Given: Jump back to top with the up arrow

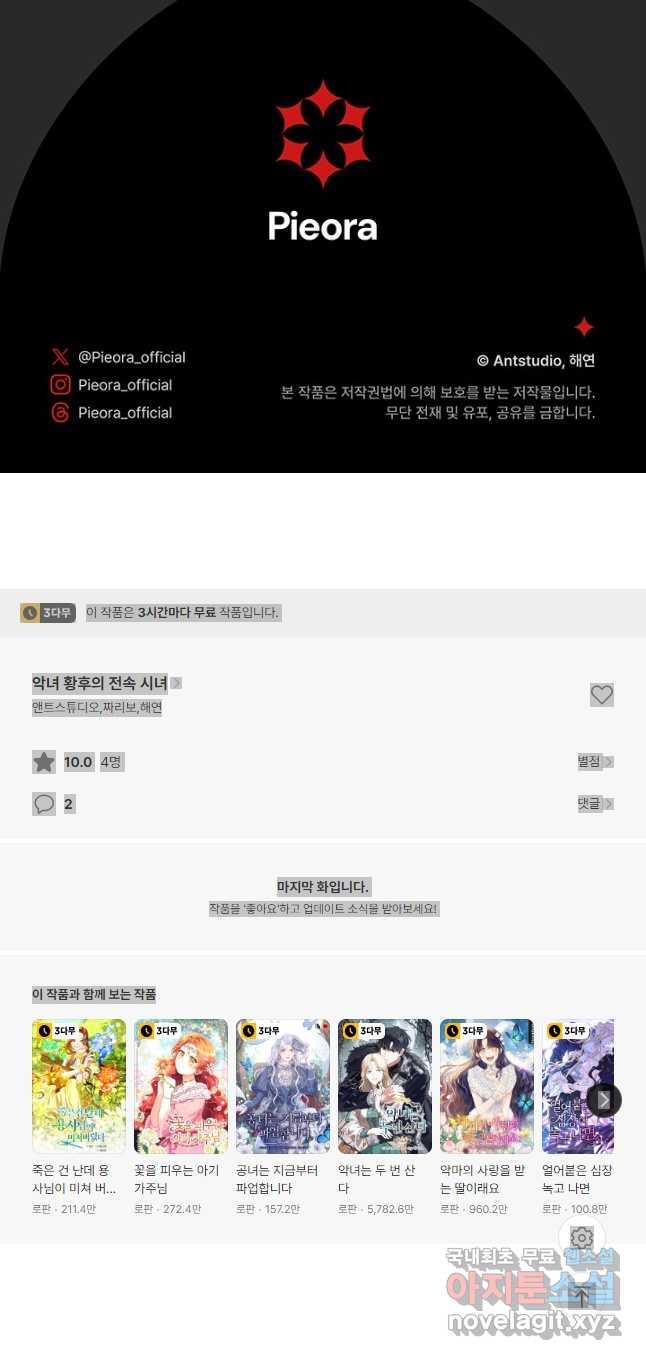Looking at the screenshot, I should pos(582,1296).
